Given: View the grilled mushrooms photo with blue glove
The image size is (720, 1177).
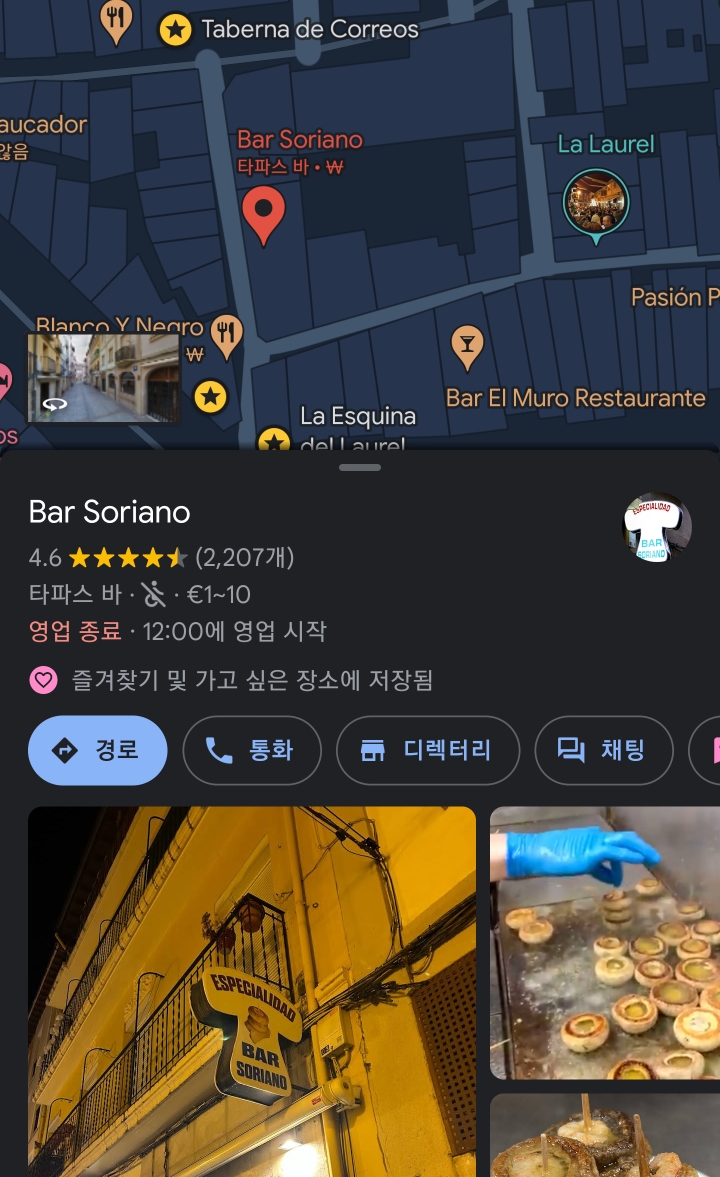Looking at the screenshot, I should tap(605, 943).
